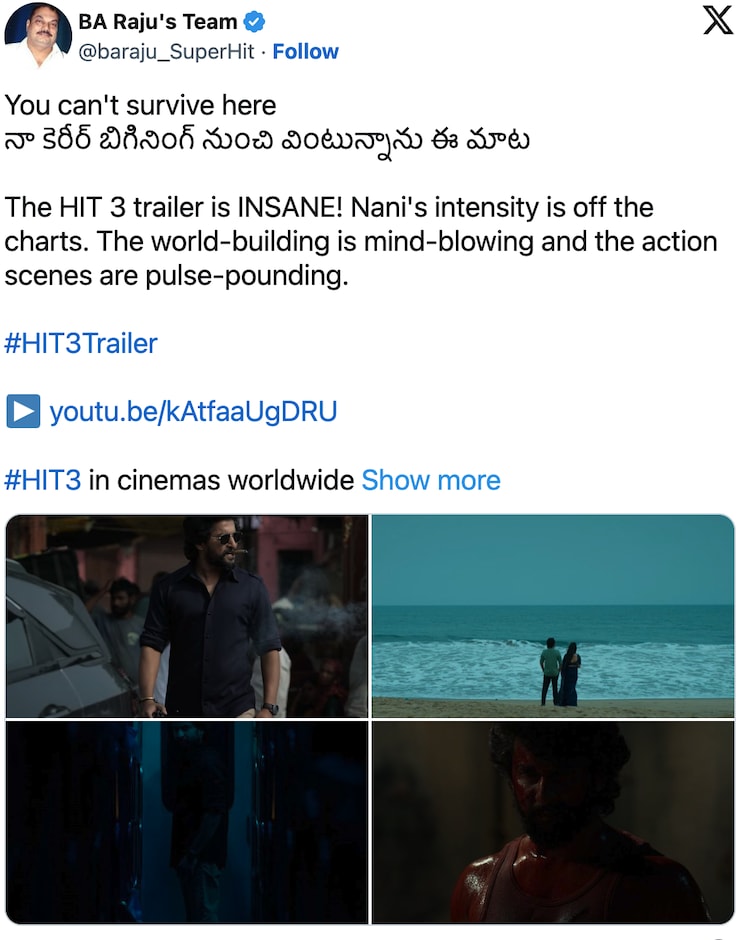View the dark blue corridor photo
The image size is (750, 940).
187,822
